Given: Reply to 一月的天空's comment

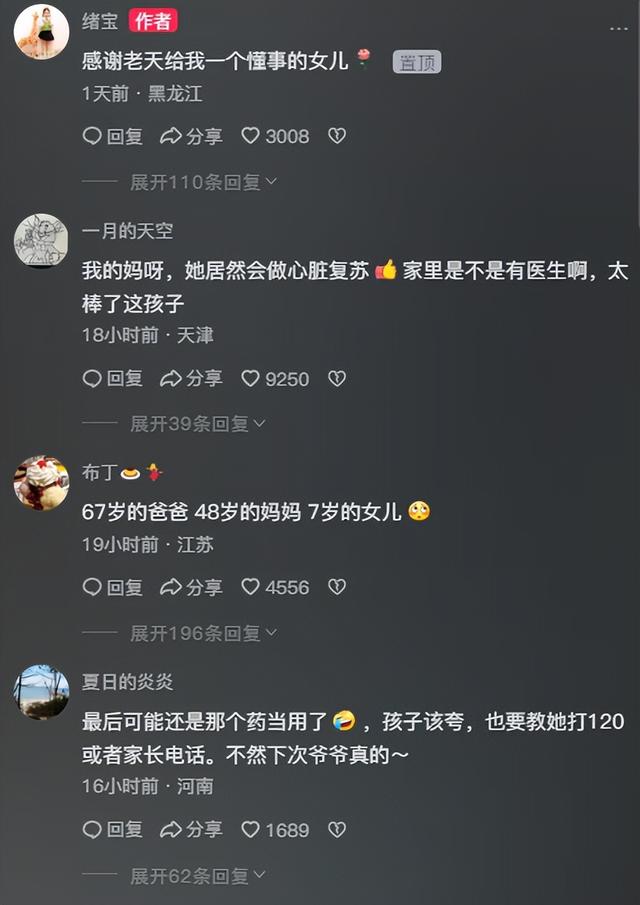Looking at the screenshot, I should [x=111, y=379].
